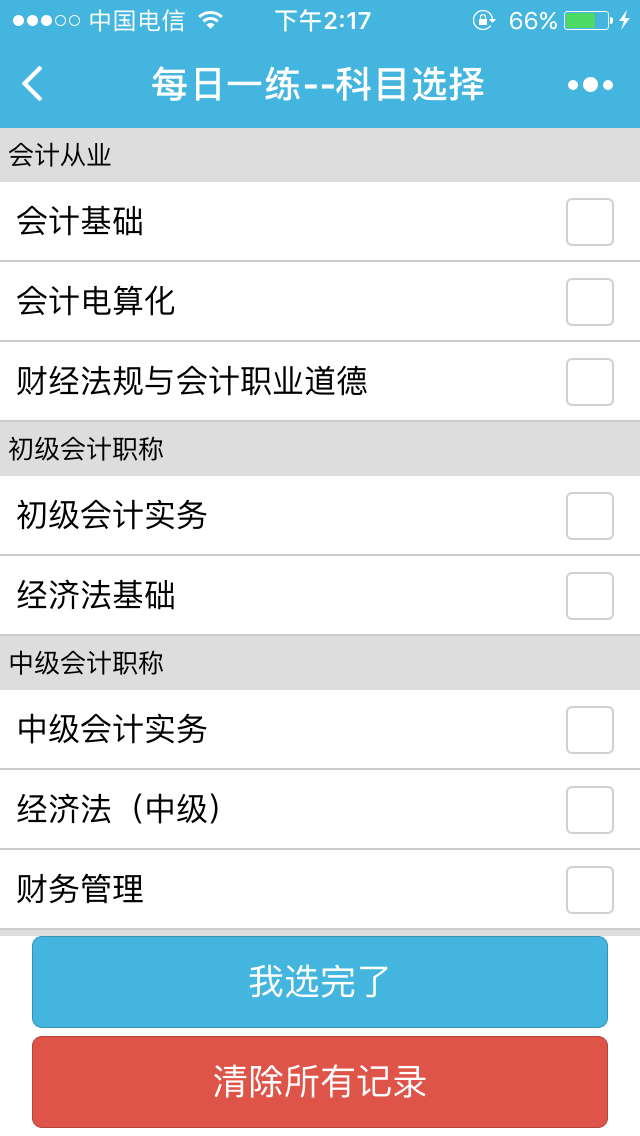Confirm selection with 我选完了 button
Screen dimensions: 640x1136
(320, 982)
